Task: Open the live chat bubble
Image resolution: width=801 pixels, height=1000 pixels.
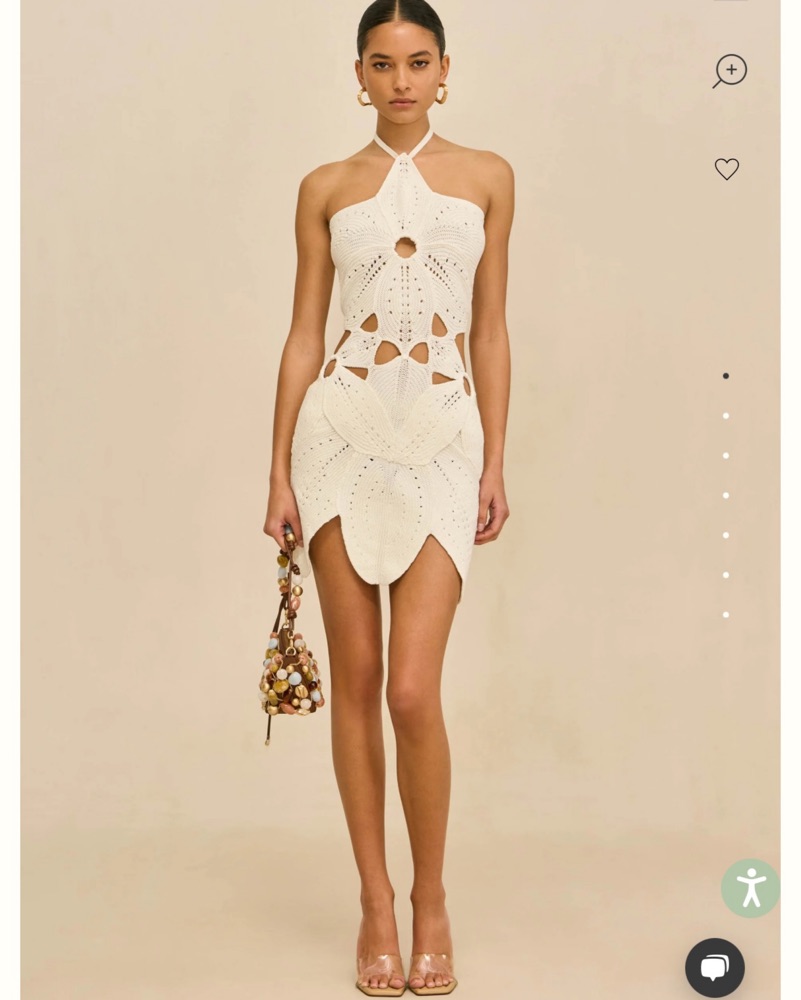Action: click(715, 967)
